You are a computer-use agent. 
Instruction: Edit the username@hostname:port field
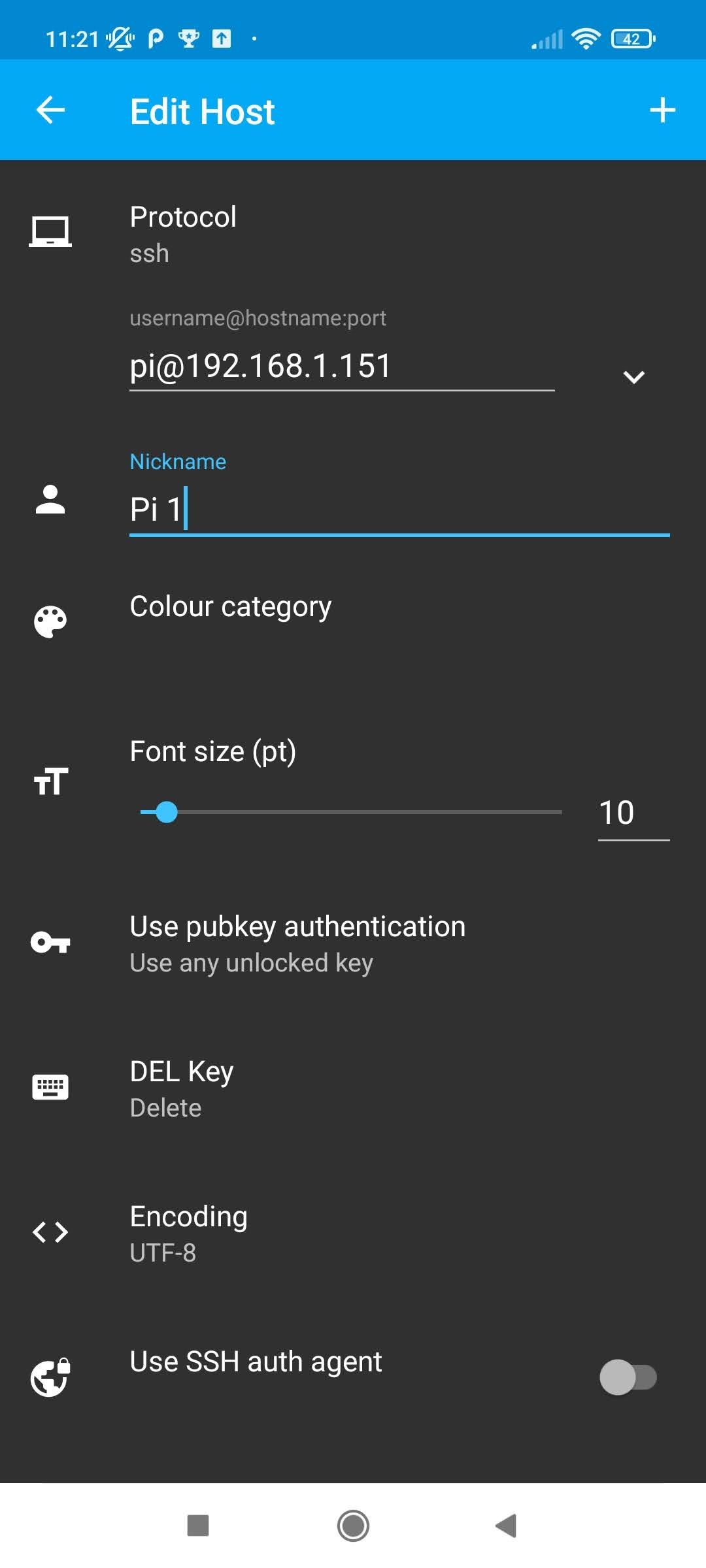pyautogui.click(x=341, y=366)
